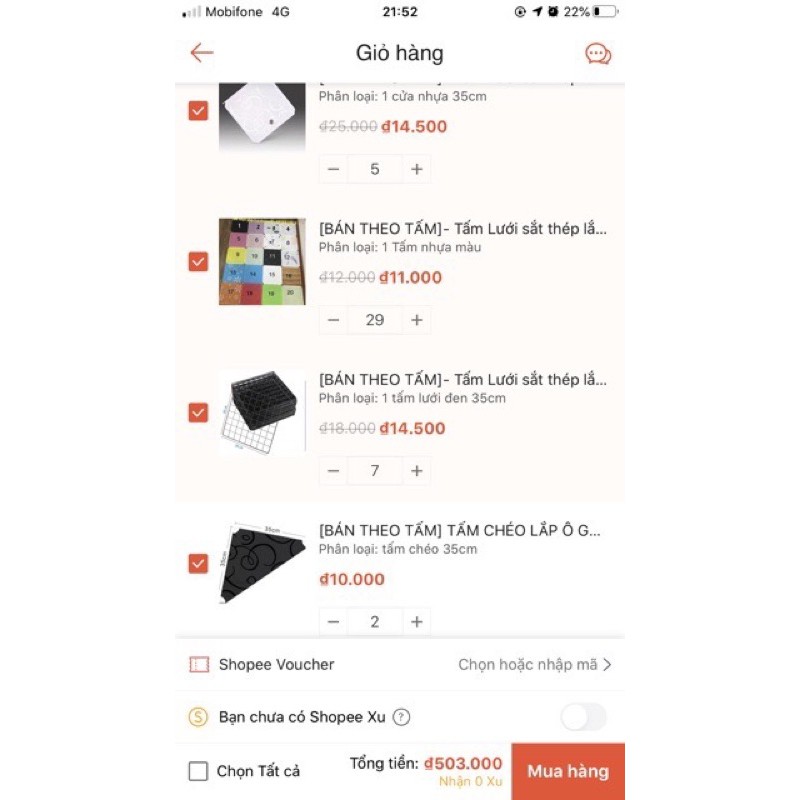Viewport: 800px width, 800px height.
Task: Go back from the Giỏ hàng screen
Action: click(202, 53)
